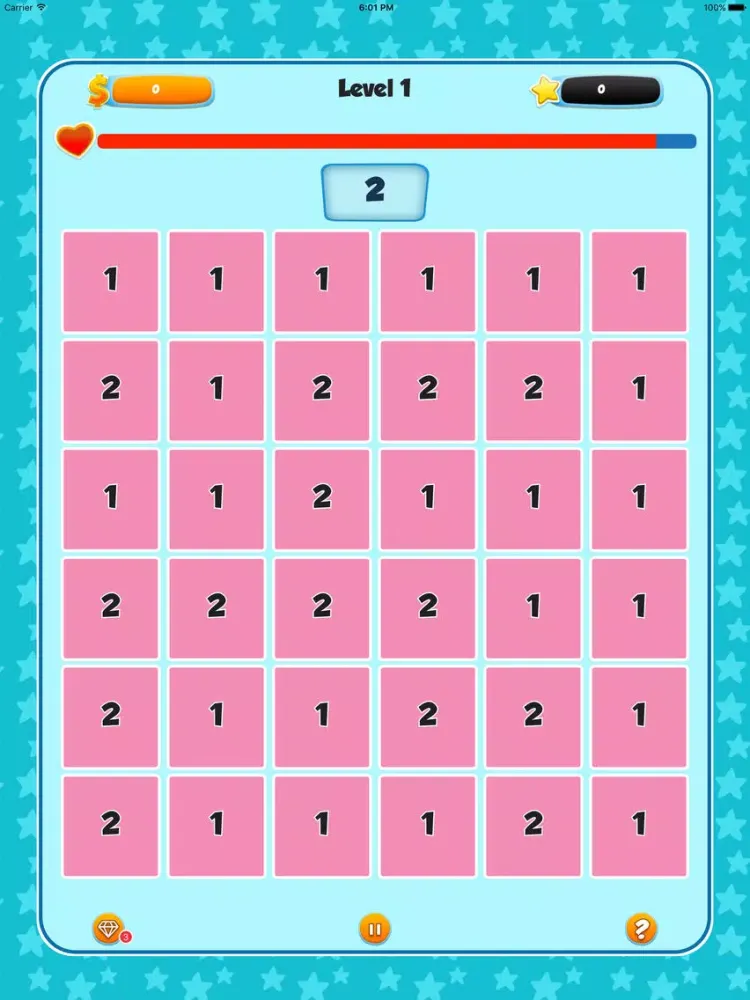Tap the tile with 2 starting row two
This screenshot has height=1000, width=750.
click(110, 389)
